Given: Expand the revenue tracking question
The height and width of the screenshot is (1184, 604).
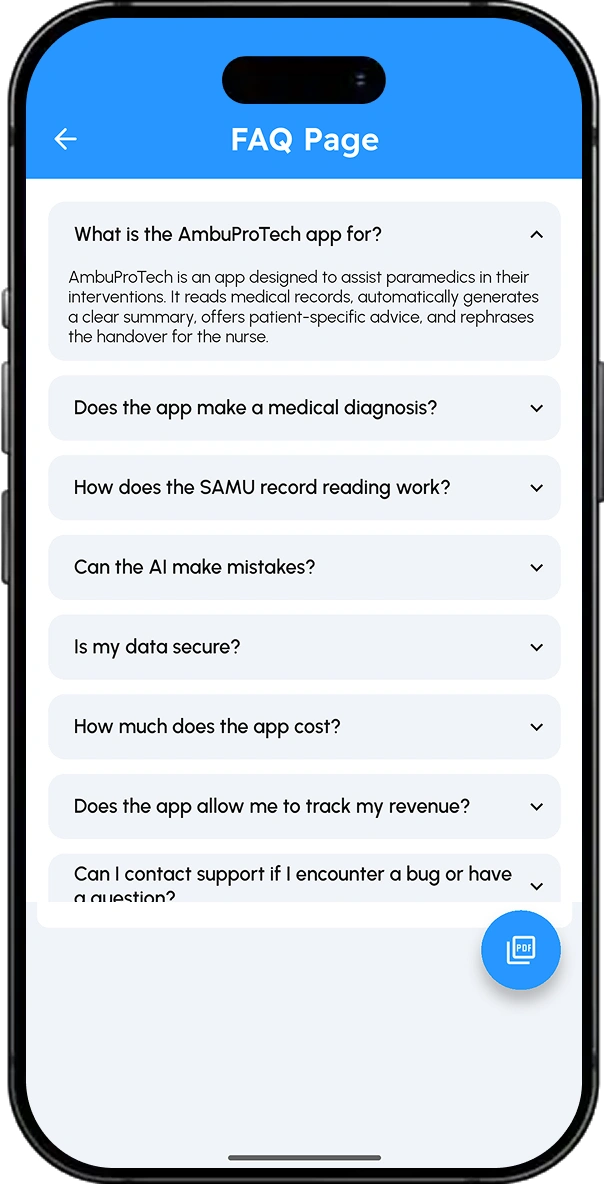Looking at the screenshot, I should (x=304, y=806).
